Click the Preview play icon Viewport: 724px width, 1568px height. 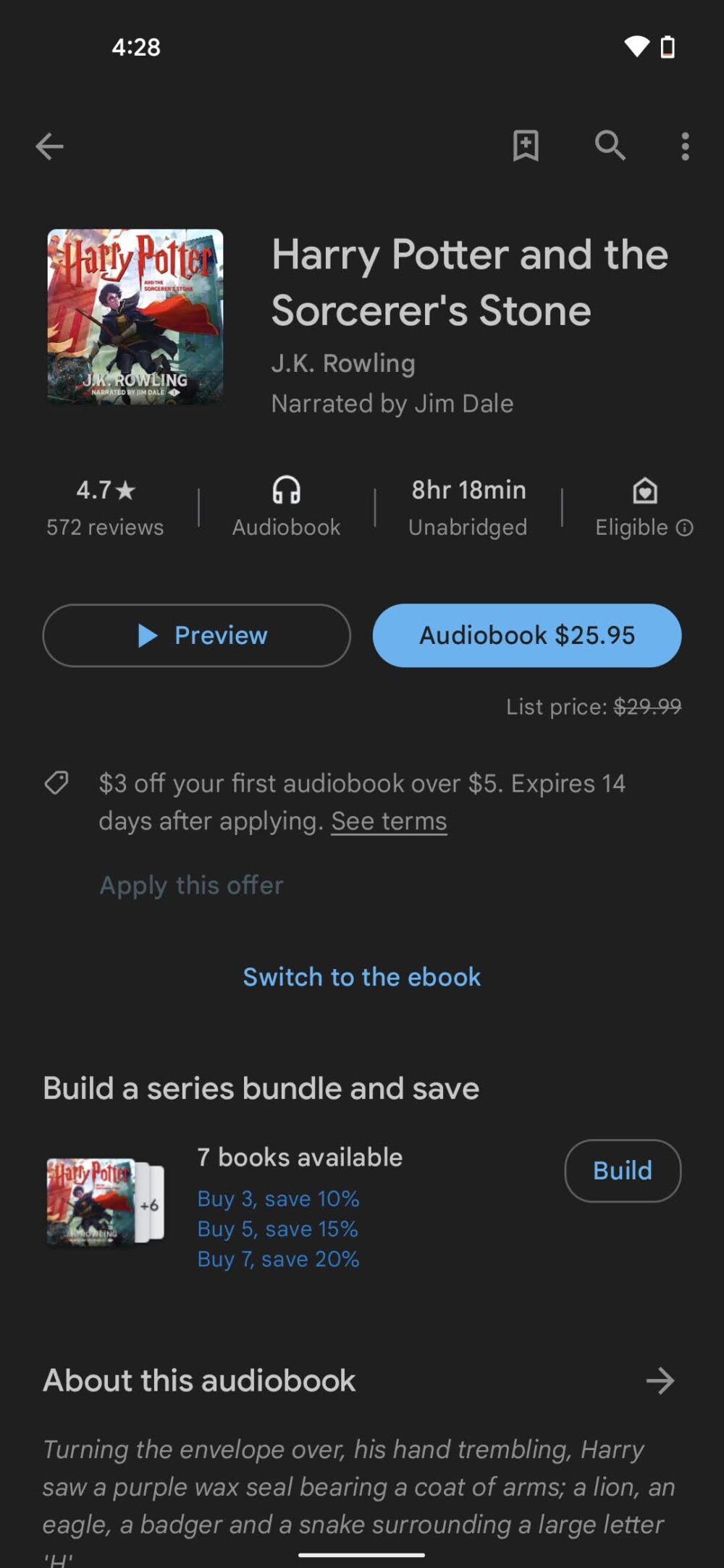pyautogui.click(x=148, y=635)
